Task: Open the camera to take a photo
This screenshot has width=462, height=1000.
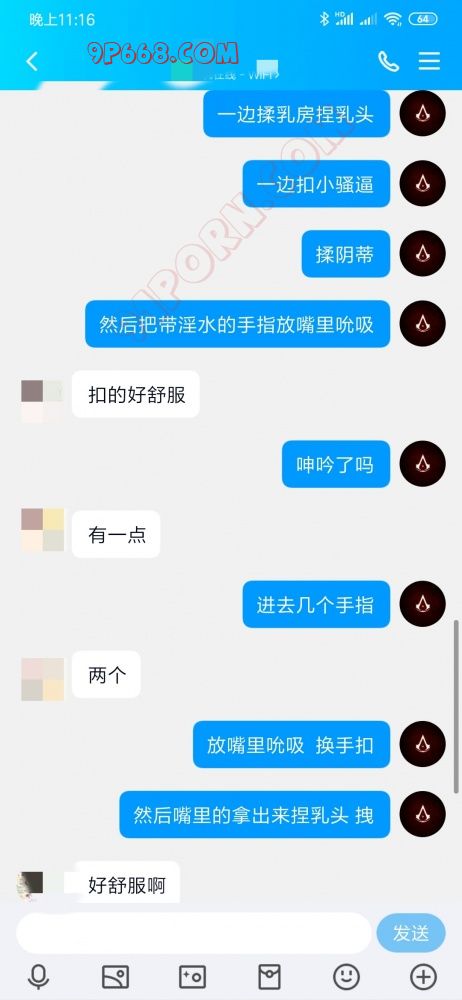Action: point(192,976)
